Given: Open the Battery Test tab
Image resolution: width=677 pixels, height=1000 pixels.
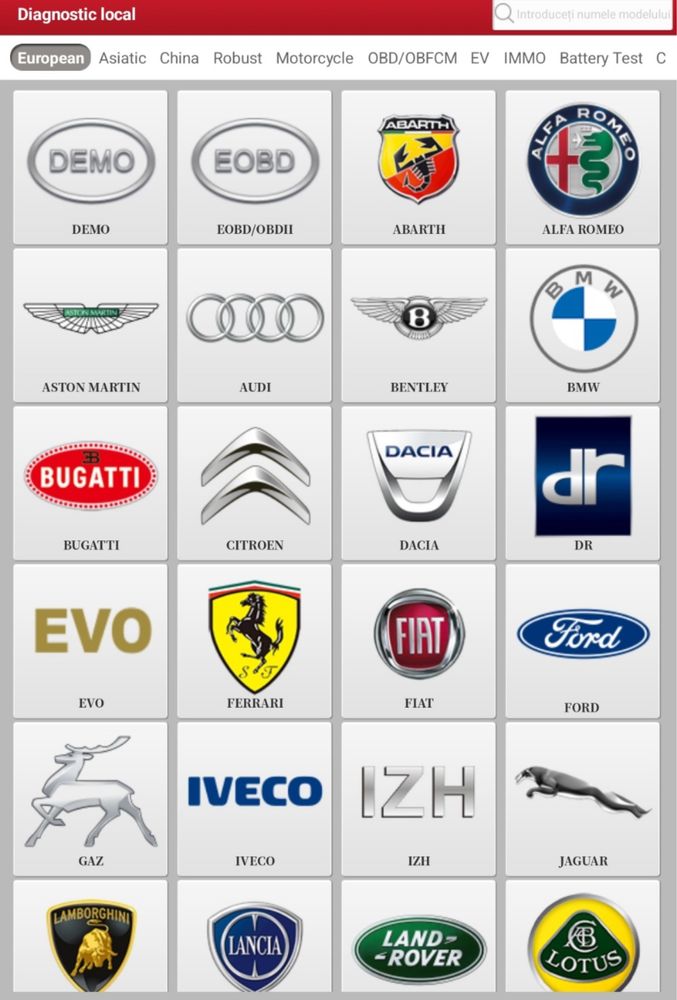Looking at the screenshot, I should (600, 58).
